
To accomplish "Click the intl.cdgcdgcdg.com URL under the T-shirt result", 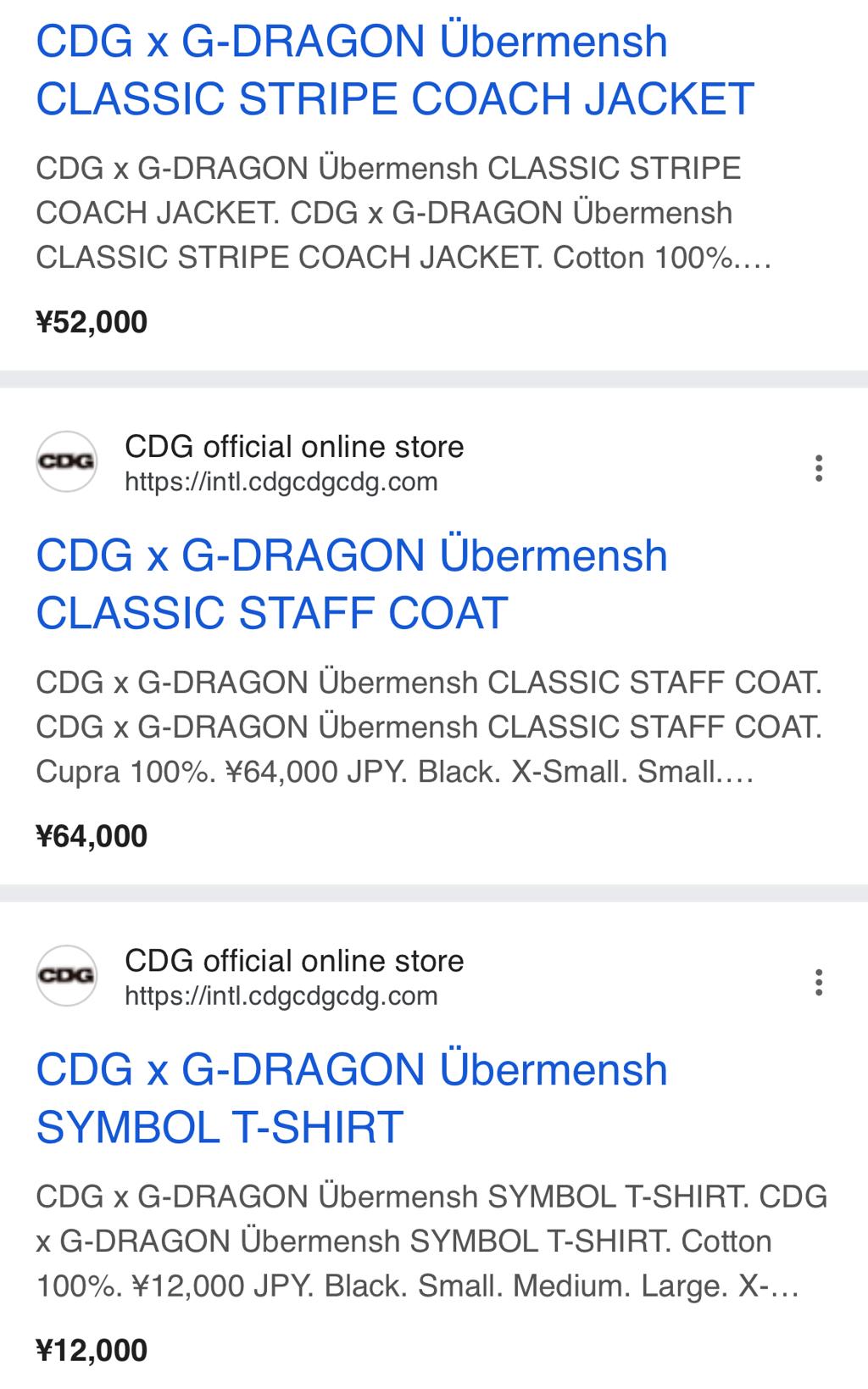I will pos(281,997).
